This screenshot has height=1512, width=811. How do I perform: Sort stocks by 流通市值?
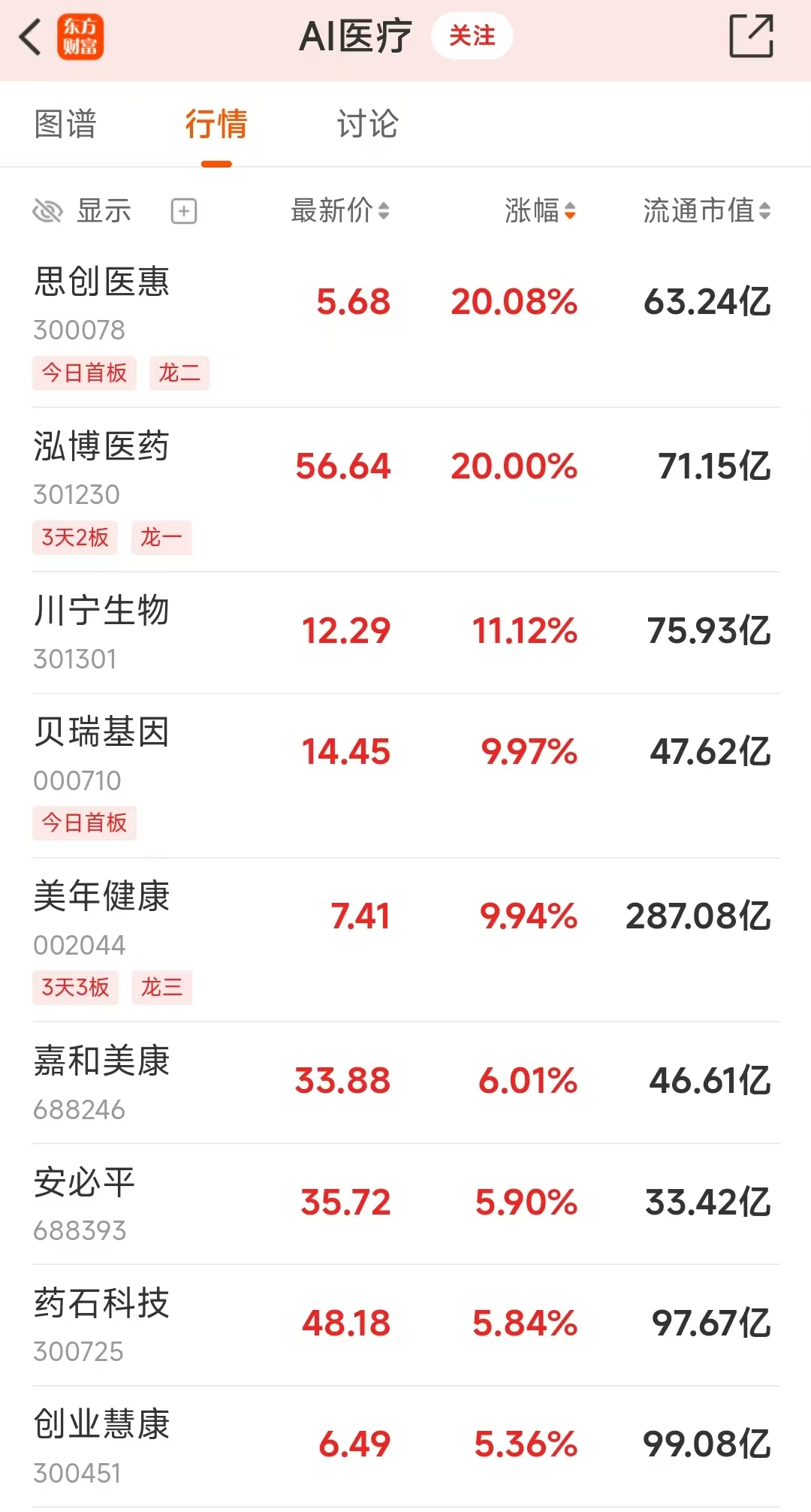pyautogui.click(x=706, y=211)
